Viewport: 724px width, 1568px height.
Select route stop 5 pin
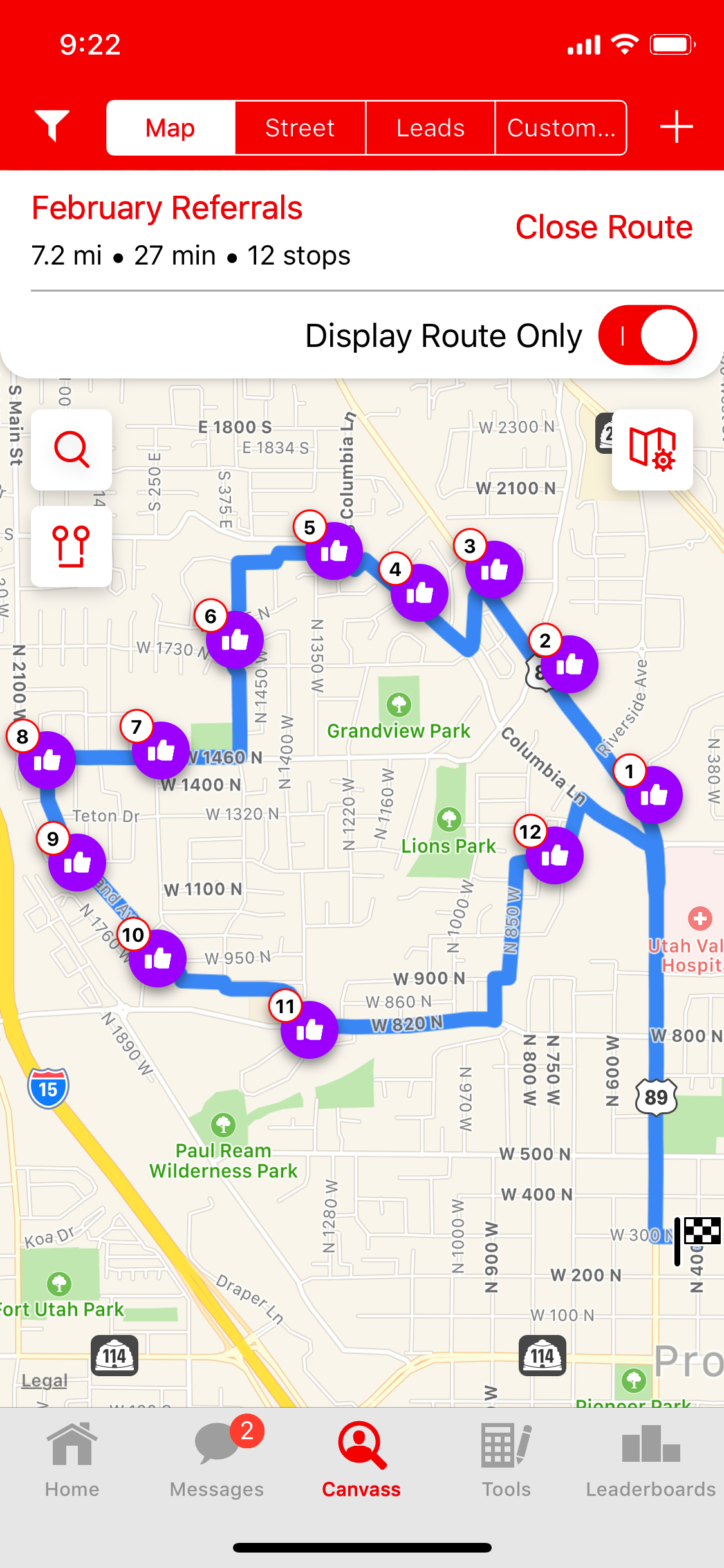333,550
